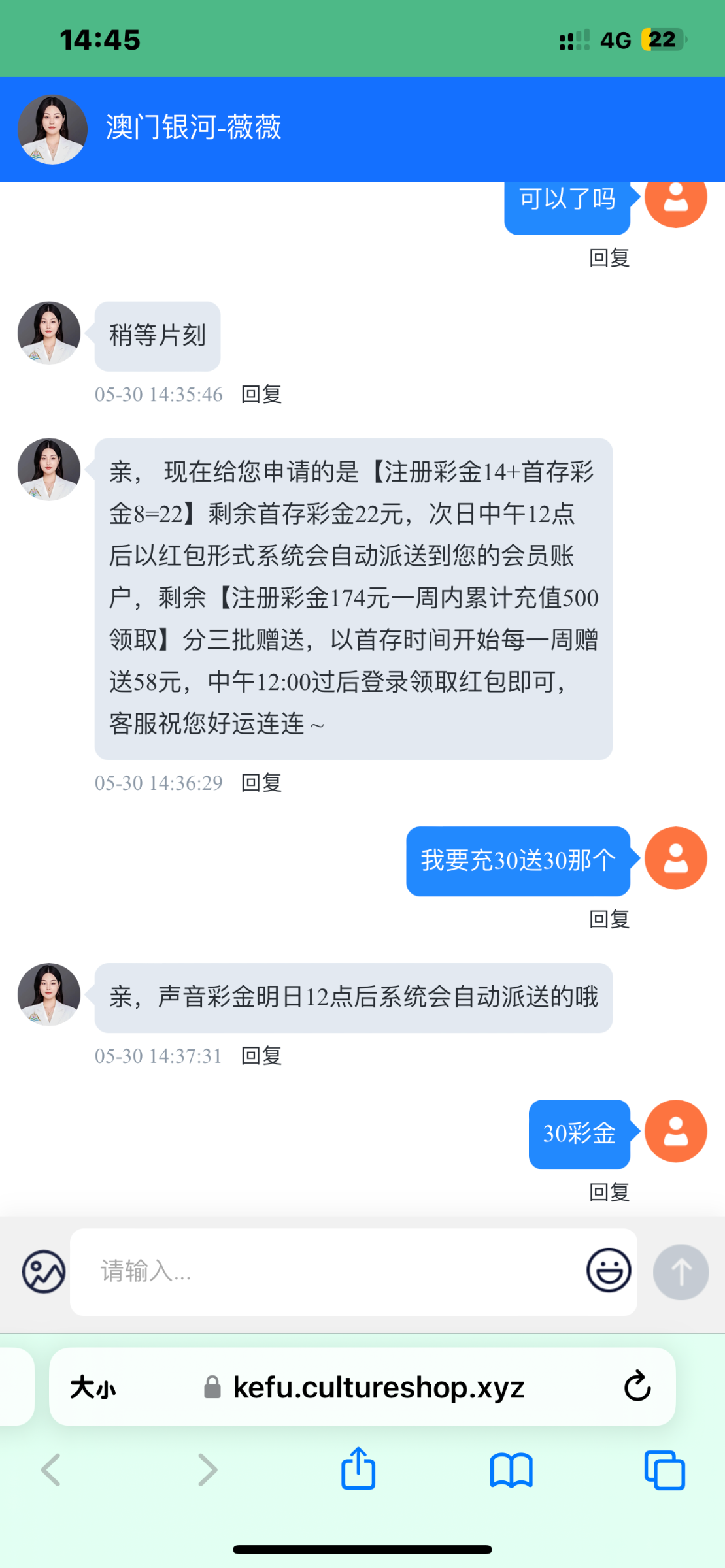Tap the 请输入 message input field

point(327,1271)
